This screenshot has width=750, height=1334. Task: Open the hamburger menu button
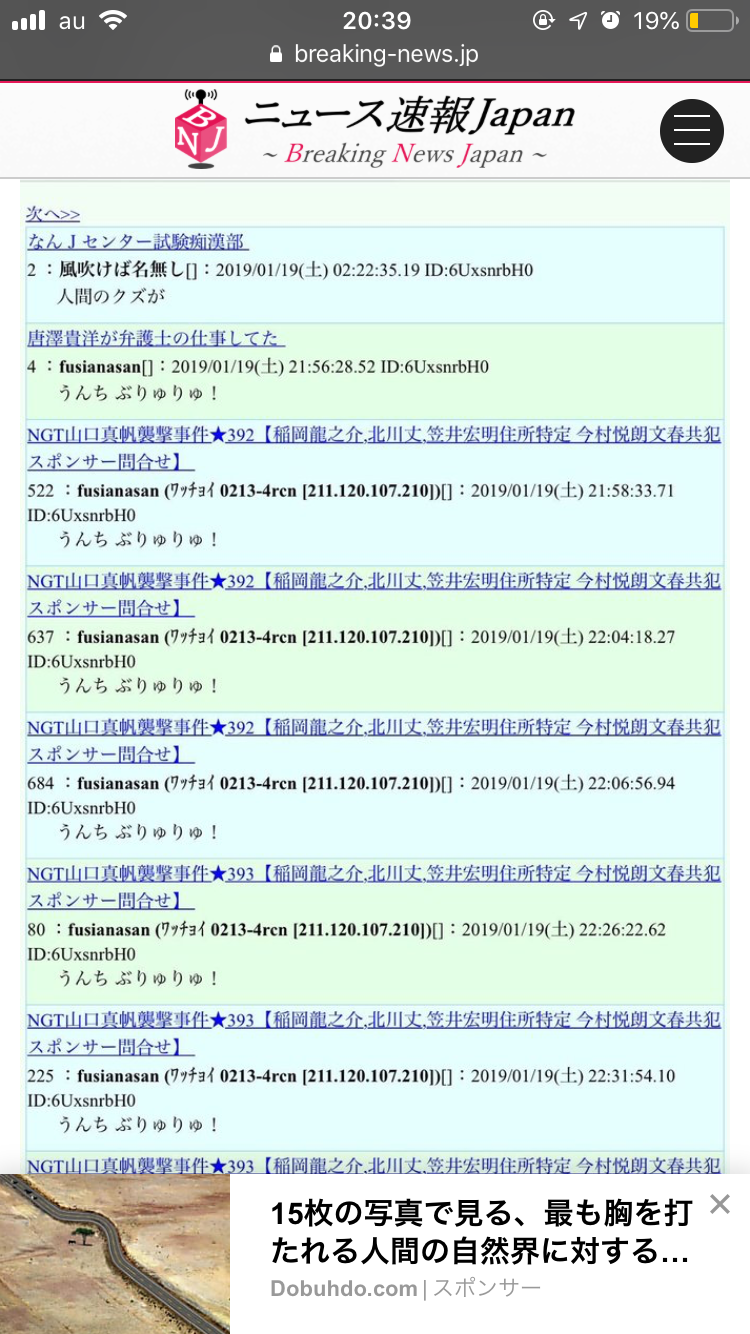tap(691, 131)
